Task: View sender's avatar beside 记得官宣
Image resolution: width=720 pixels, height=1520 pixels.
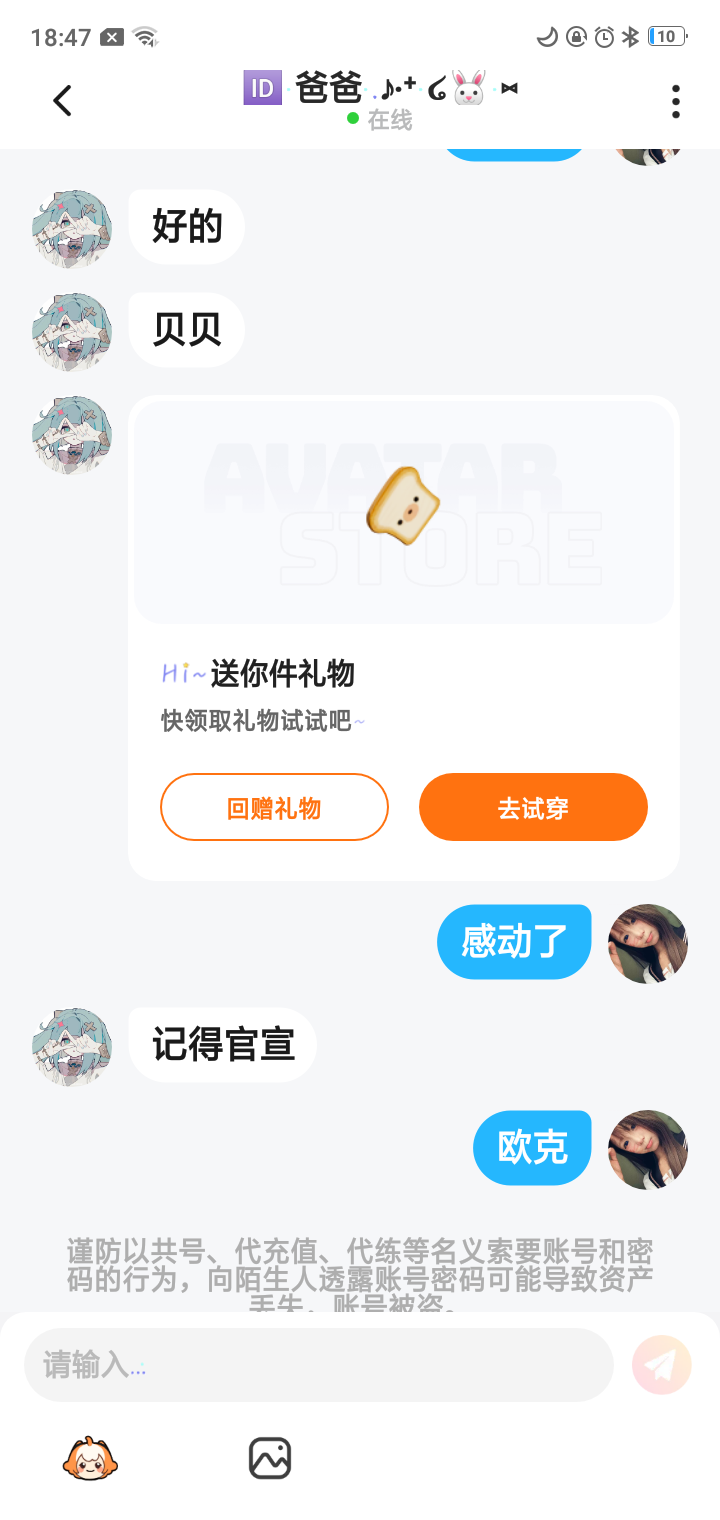Action: tap(71, 1046)
